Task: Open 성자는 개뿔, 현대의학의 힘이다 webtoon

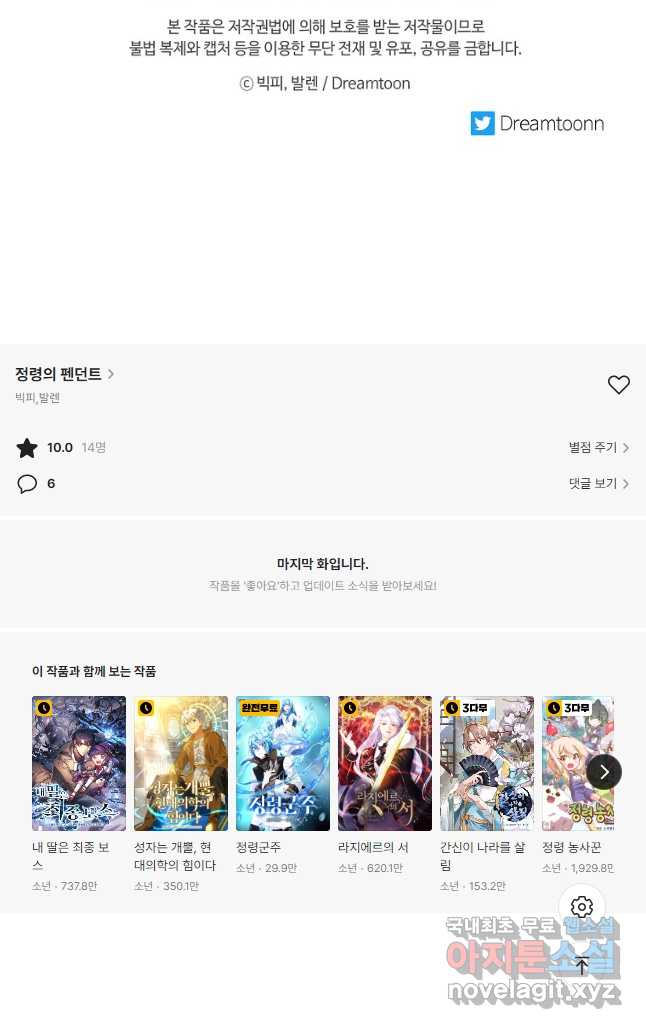Action: coord(181,764)
